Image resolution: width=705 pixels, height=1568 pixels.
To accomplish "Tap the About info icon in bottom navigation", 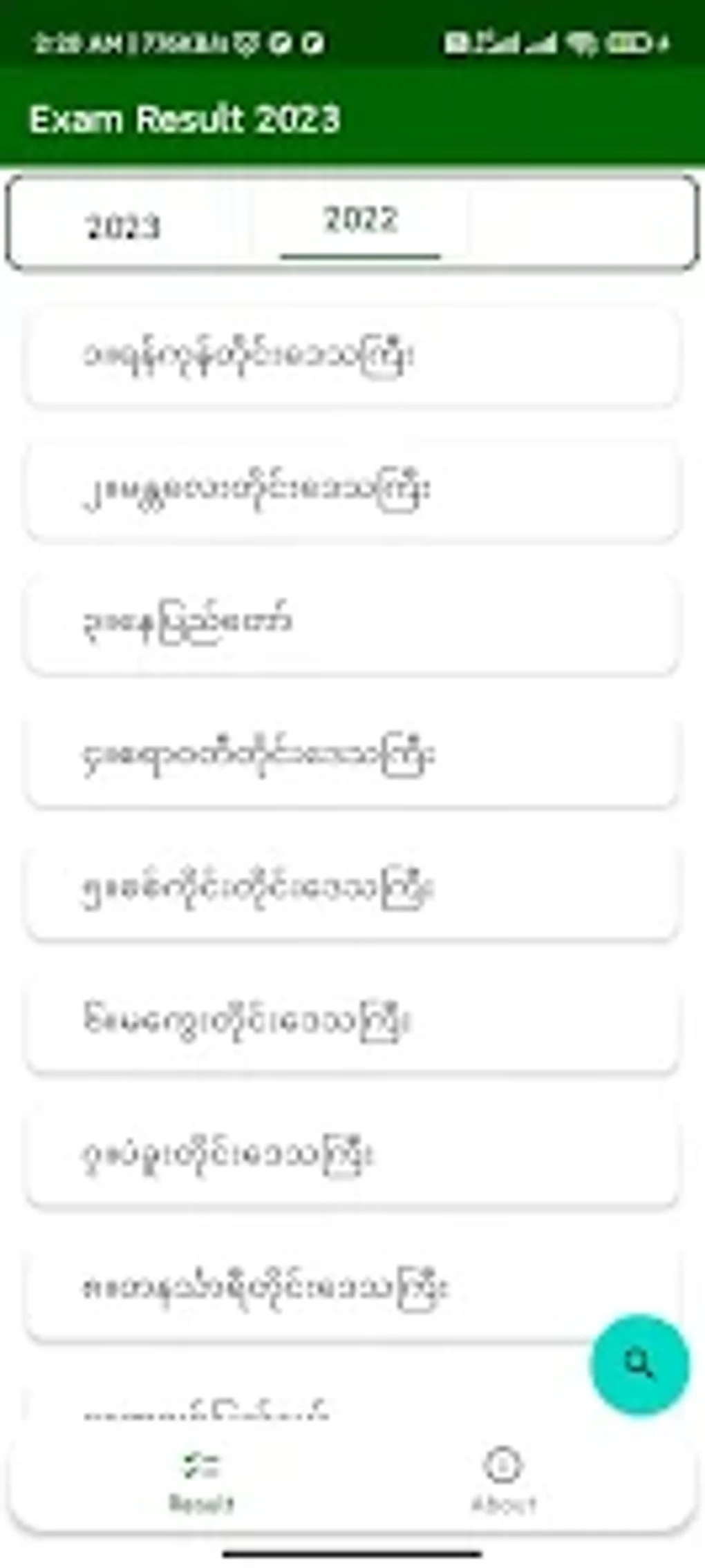I will point(504,1464).
